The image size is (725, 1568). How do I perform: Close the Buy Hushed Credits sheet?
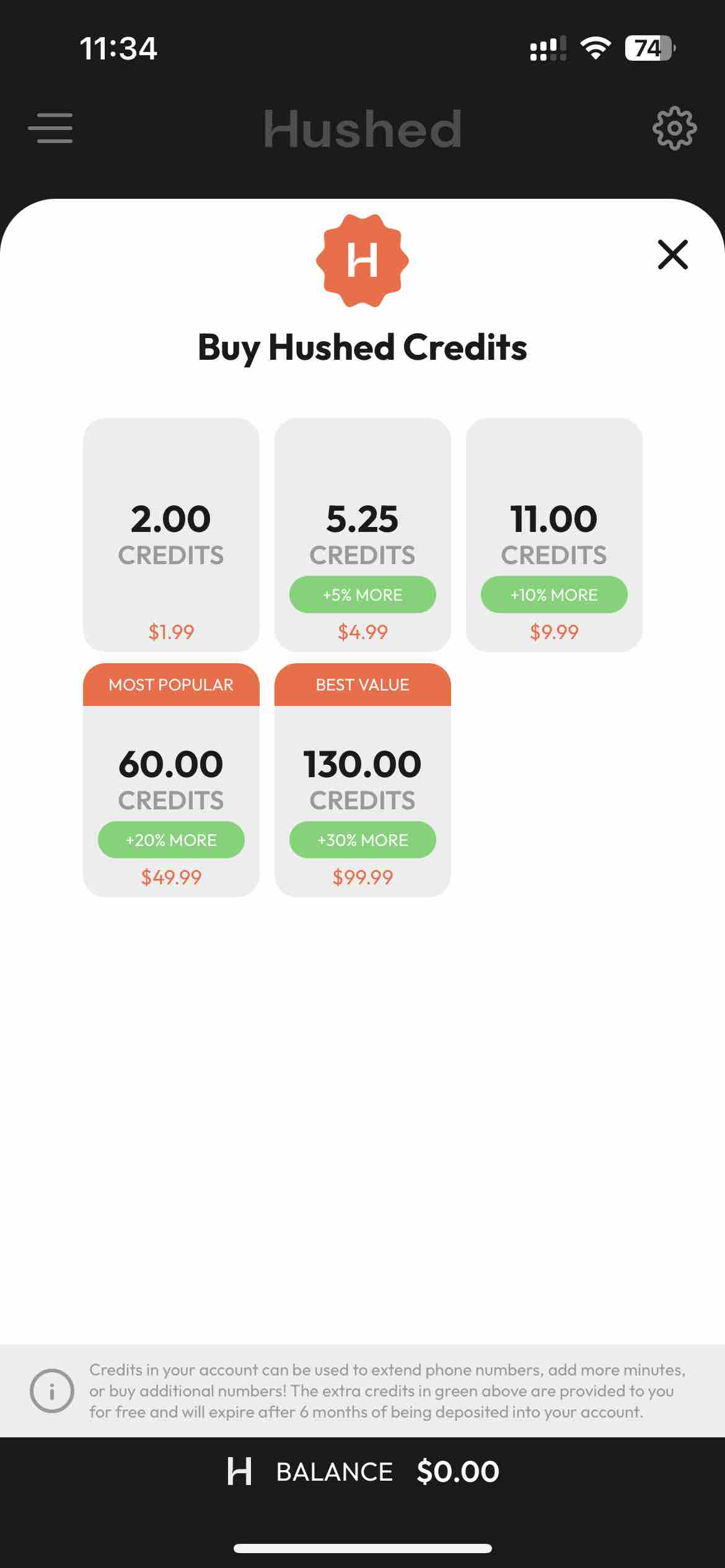pos(672,255)
